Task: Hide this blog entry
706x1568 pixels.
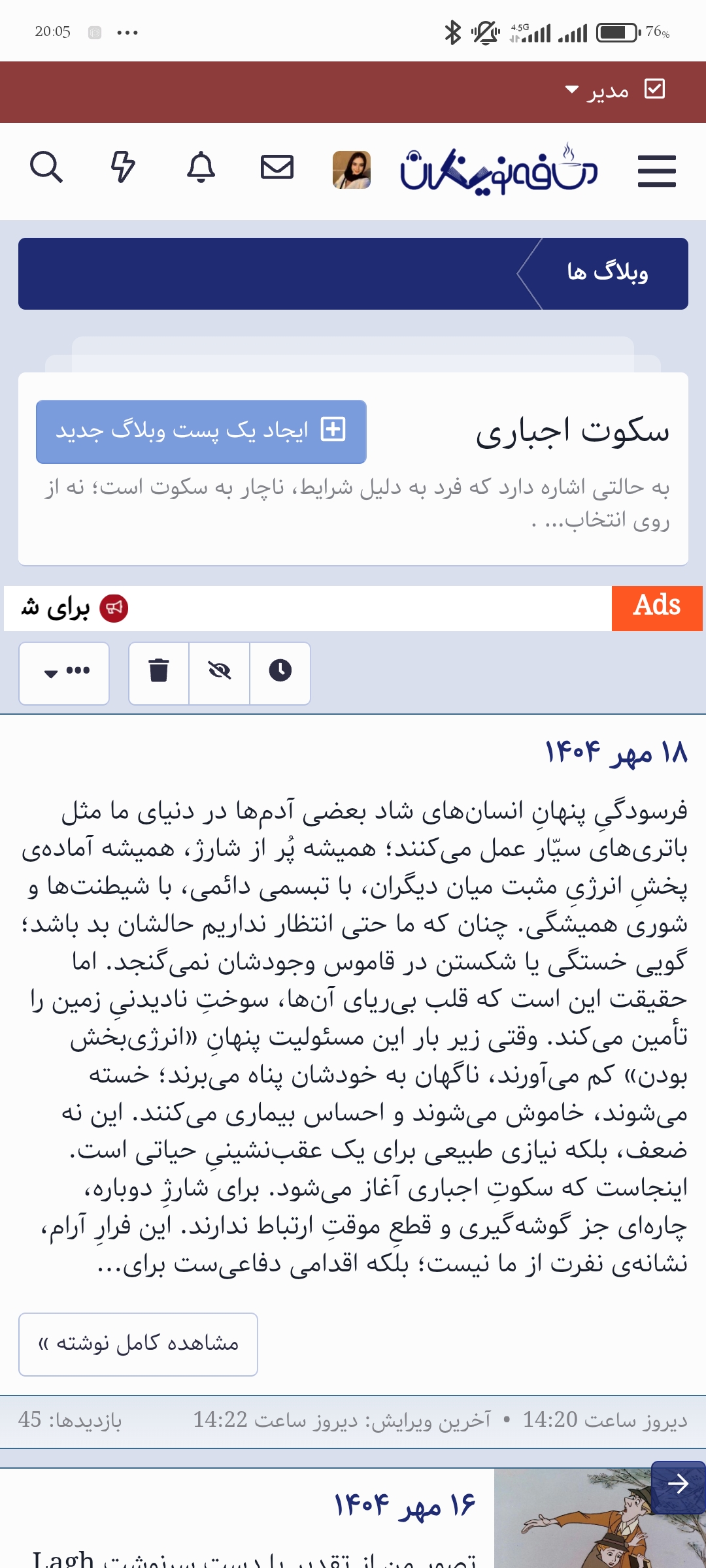Action: [220, 672]
